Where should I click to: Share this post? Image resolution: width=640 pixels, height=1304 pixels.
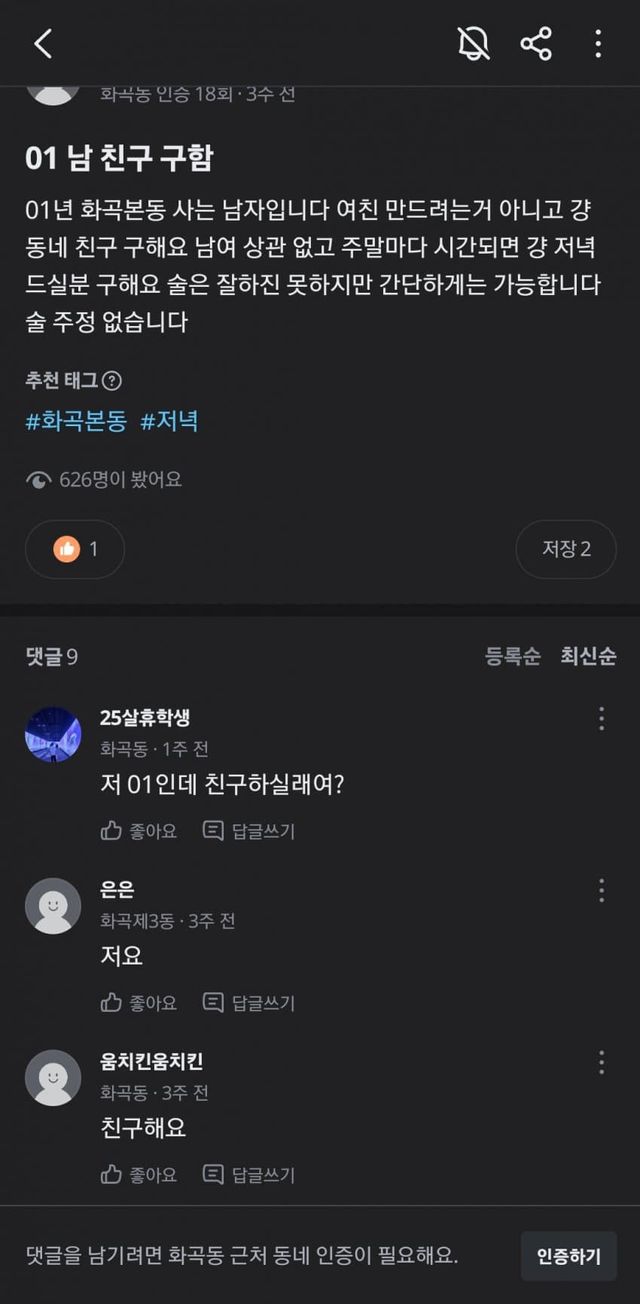[536, 44]
